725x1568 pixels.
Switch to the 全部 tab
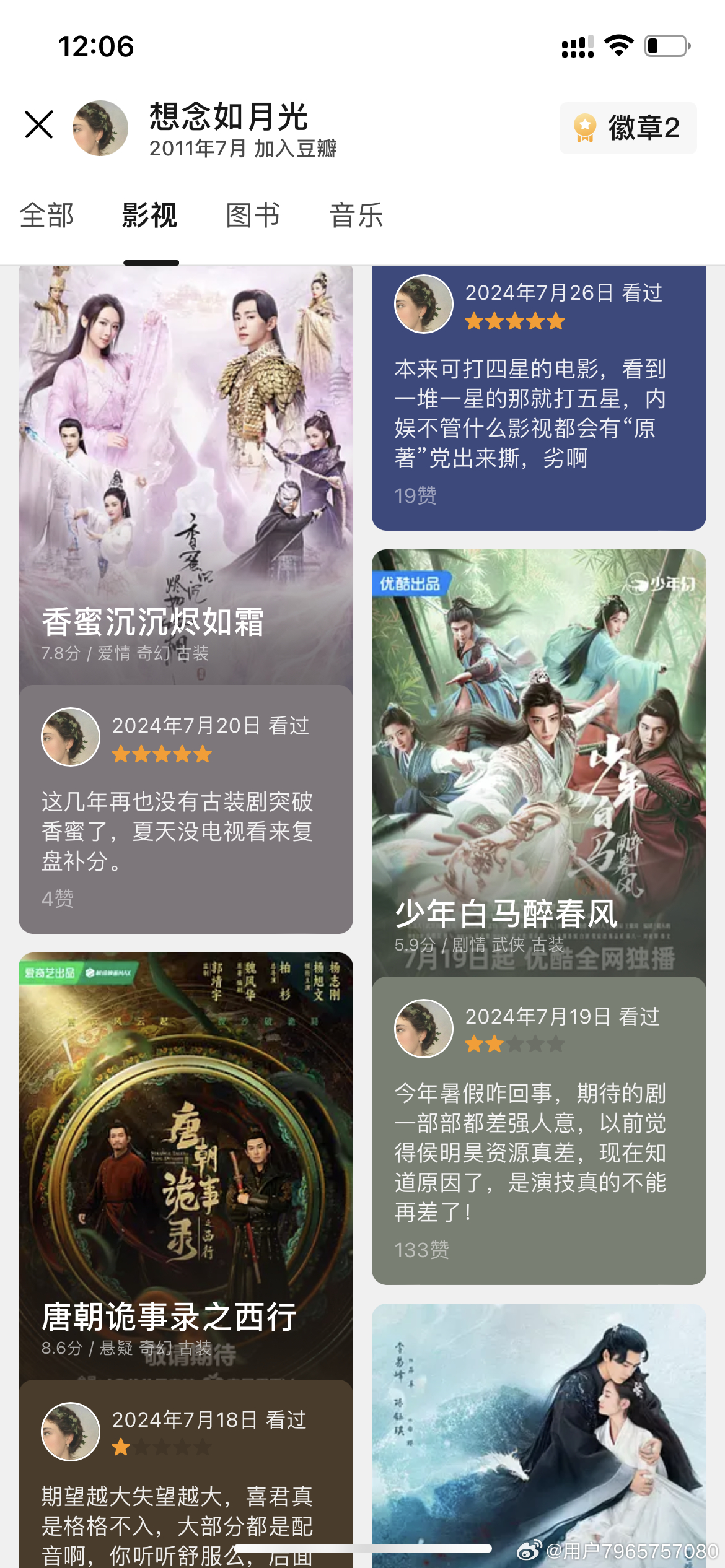pyautogui.click(x=46, y=216)
